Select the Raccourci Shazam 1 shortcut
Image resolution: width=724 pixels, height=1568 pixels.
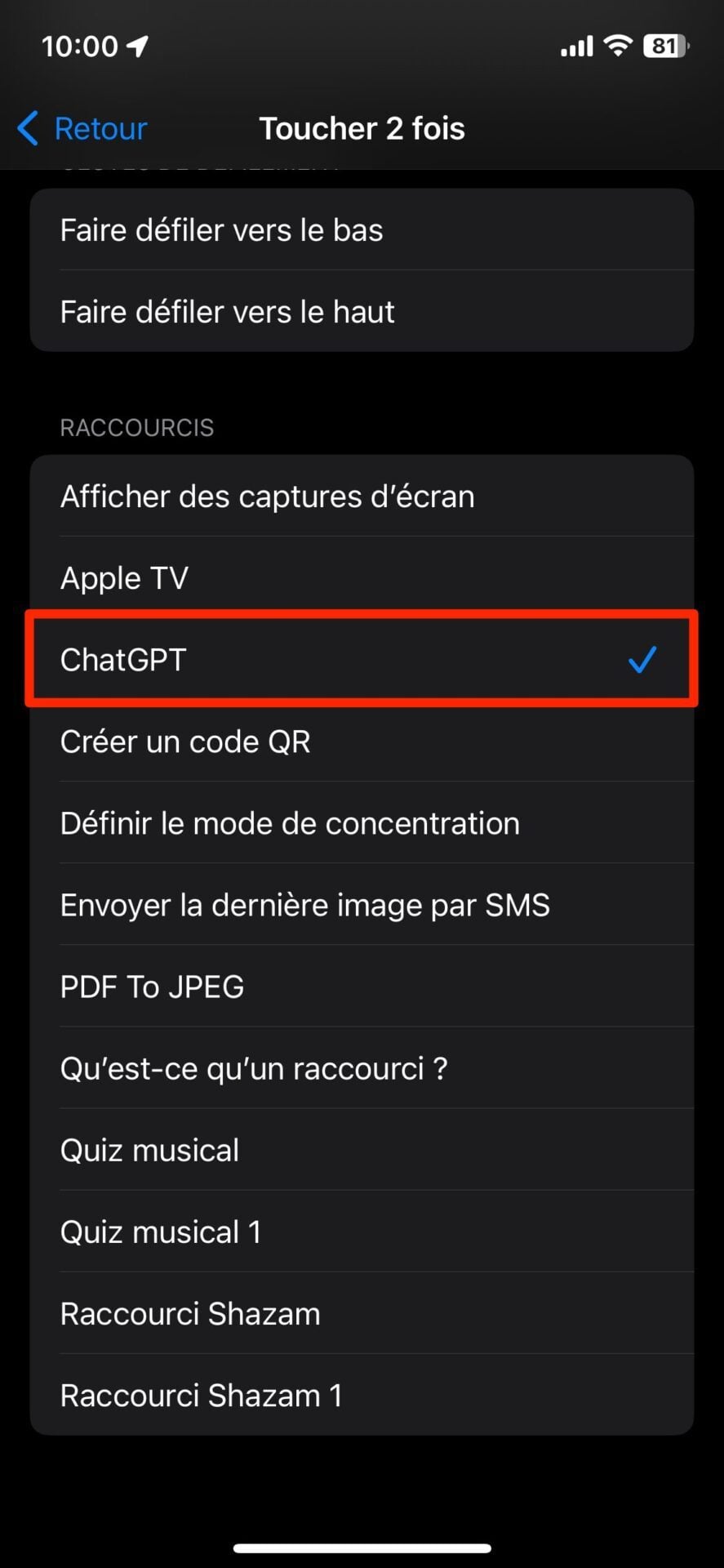[x=362, y=1395]
